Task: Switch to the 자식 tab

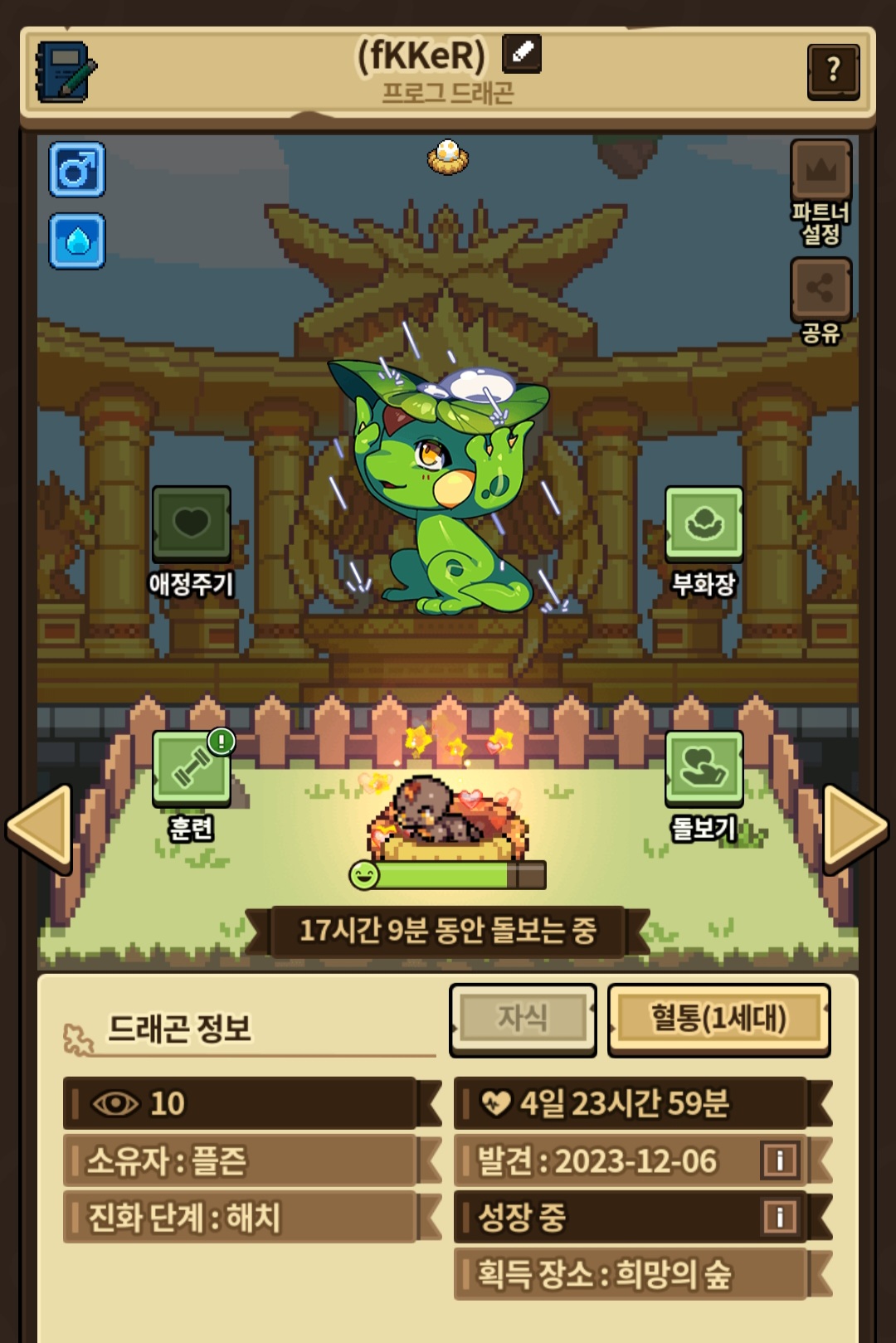Action: [x=523, y=1018]
